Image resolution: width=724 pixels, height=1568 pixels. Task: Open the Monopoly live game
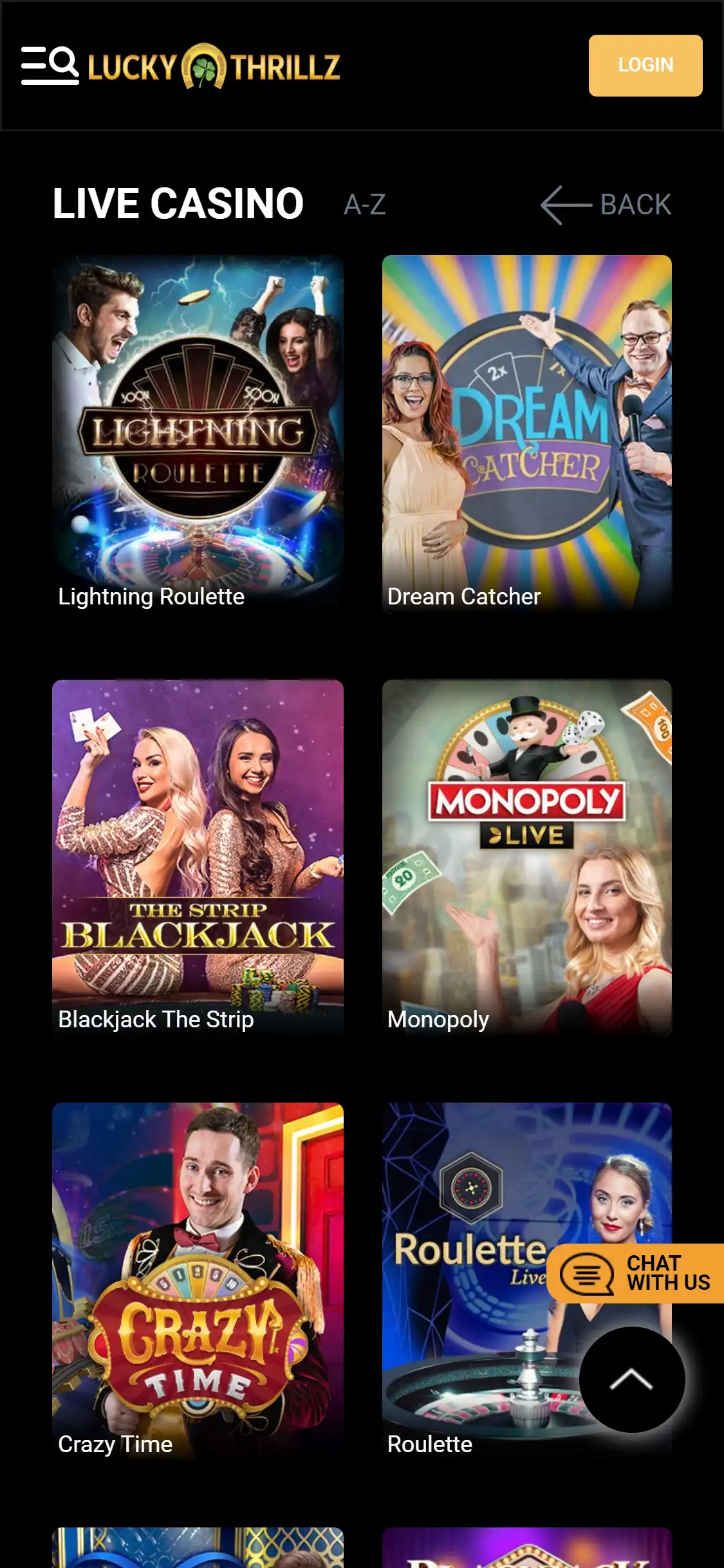point(526,856)
